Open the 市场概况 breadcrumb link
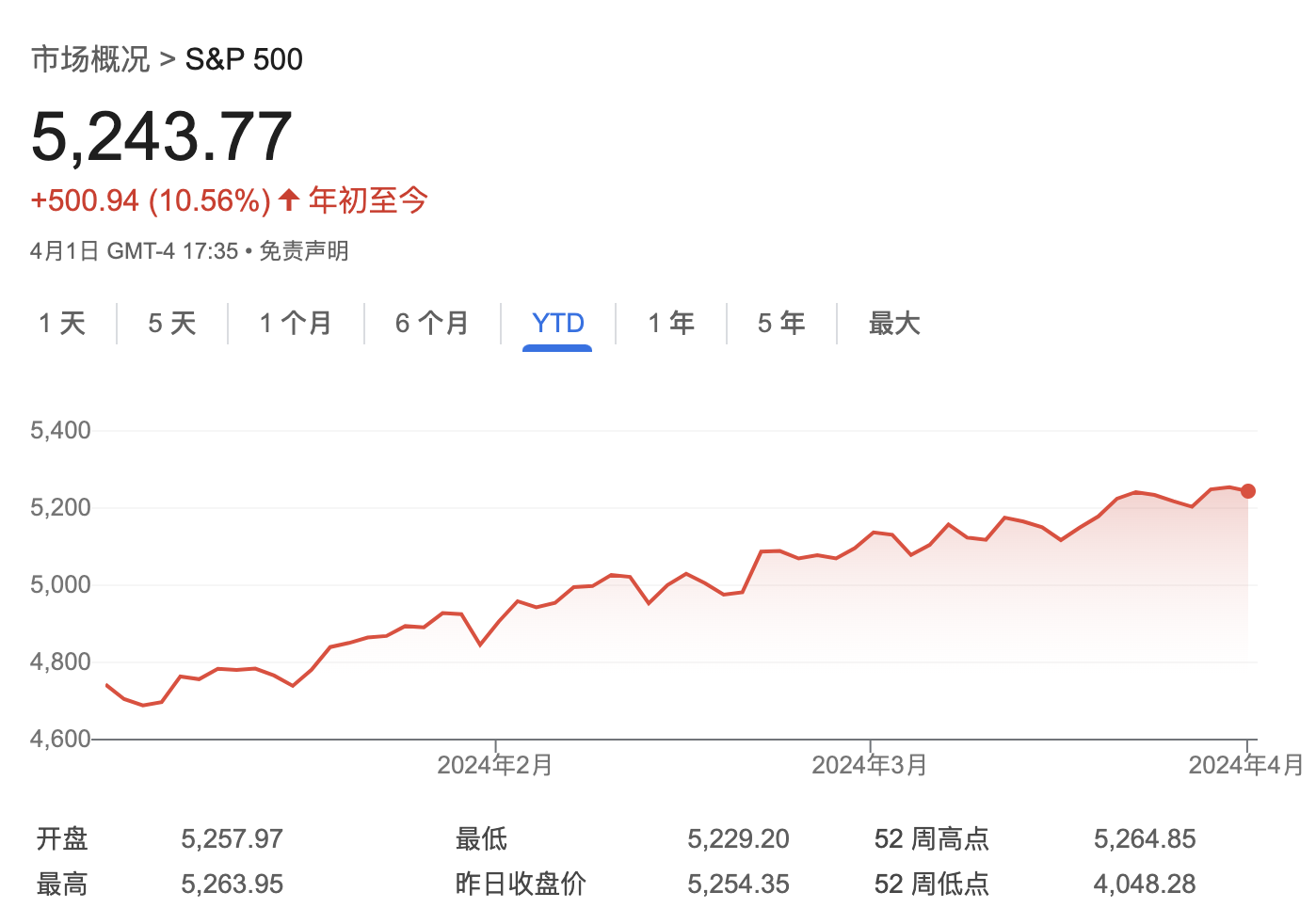The image size is (1316, 924). (x=90, y=59)
